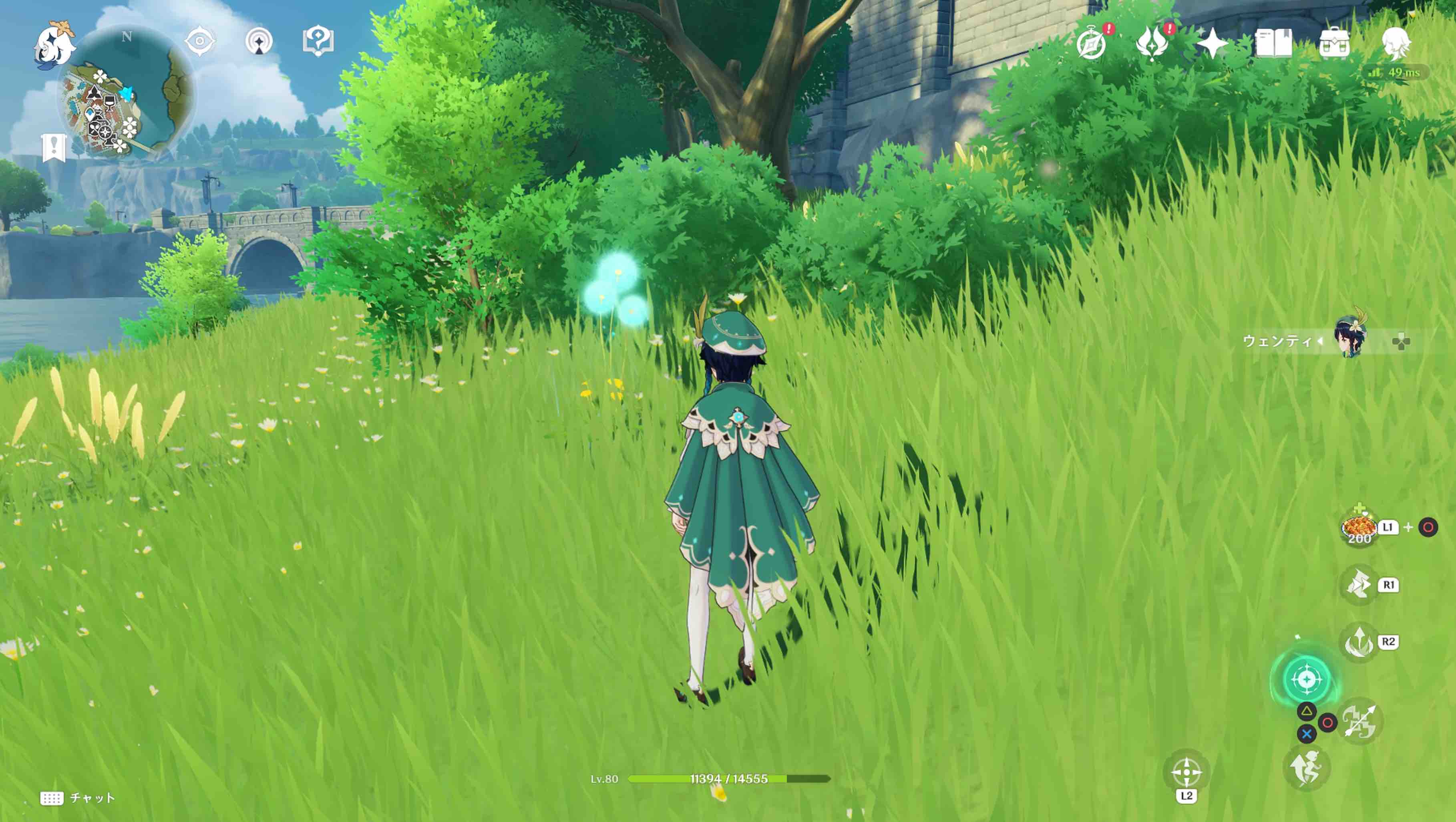
Task: Open the quest exclamation bookmark
Action: 54,147
